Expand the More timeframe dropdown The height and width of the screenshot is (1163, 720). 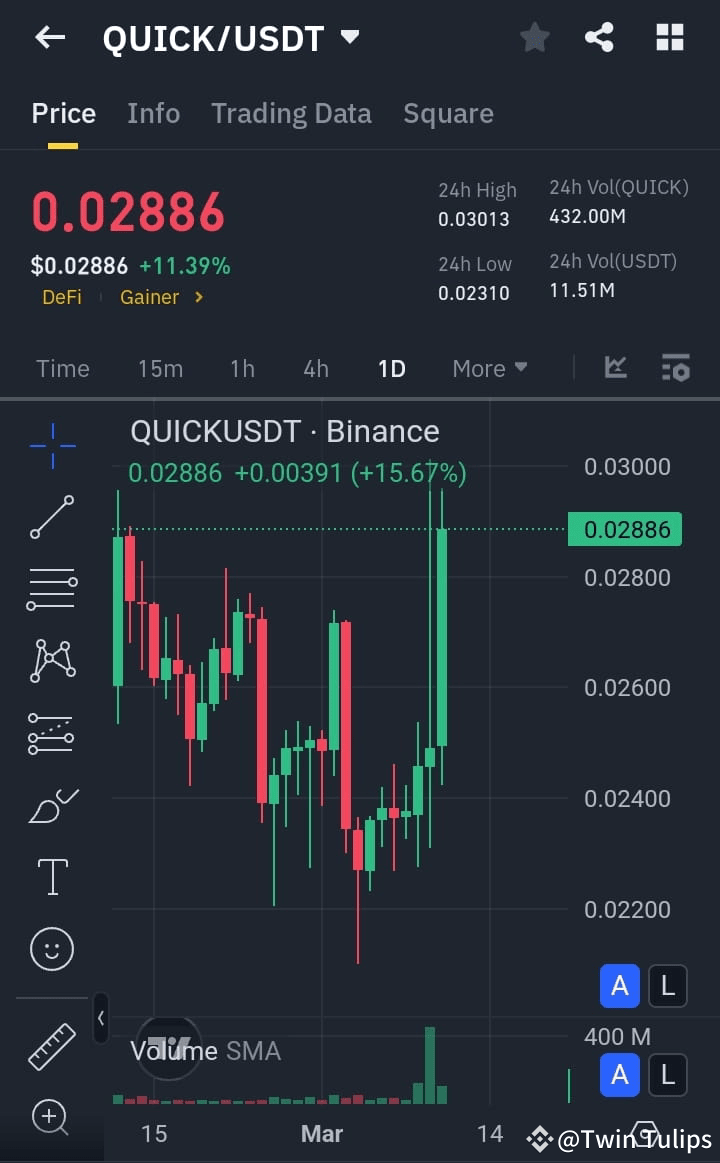[489, 368]
